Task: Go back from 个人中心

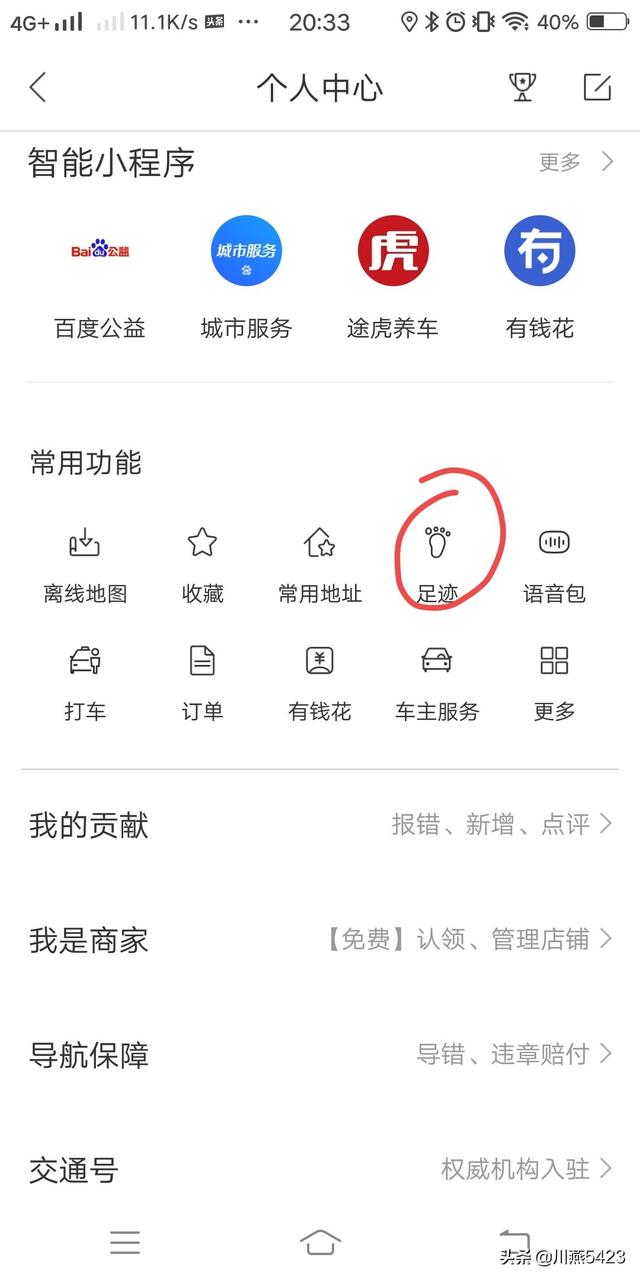Action: (x=38, y=87)
